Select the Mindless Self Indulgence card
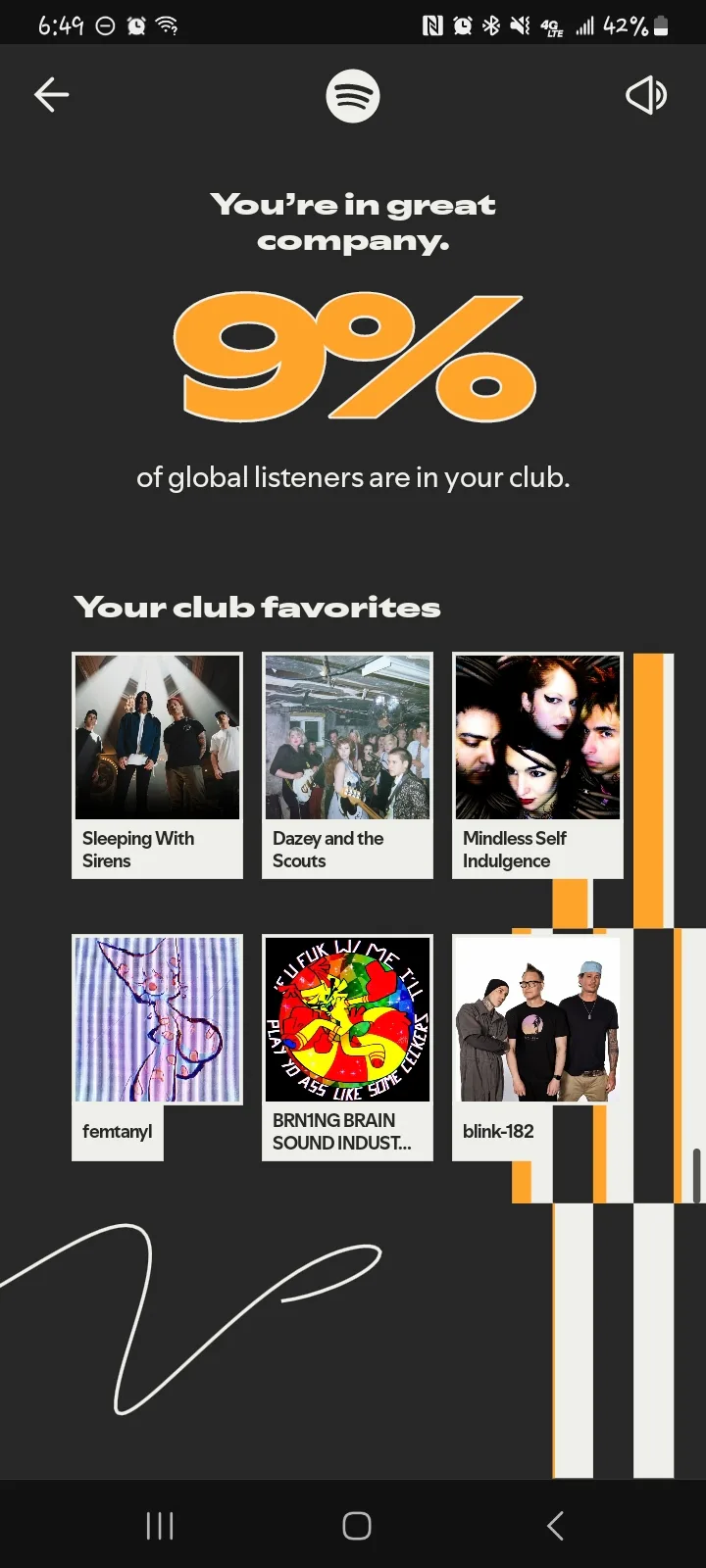 (537, 764)
